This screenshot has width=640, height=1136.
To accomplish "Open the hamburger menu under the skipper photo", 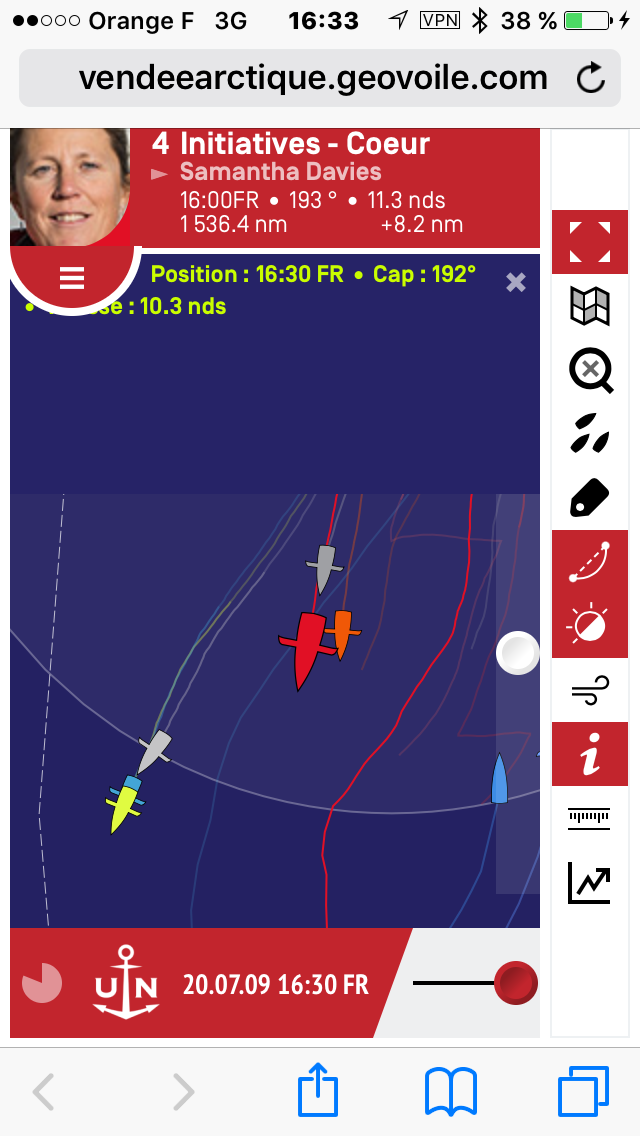I will (72, 278).
